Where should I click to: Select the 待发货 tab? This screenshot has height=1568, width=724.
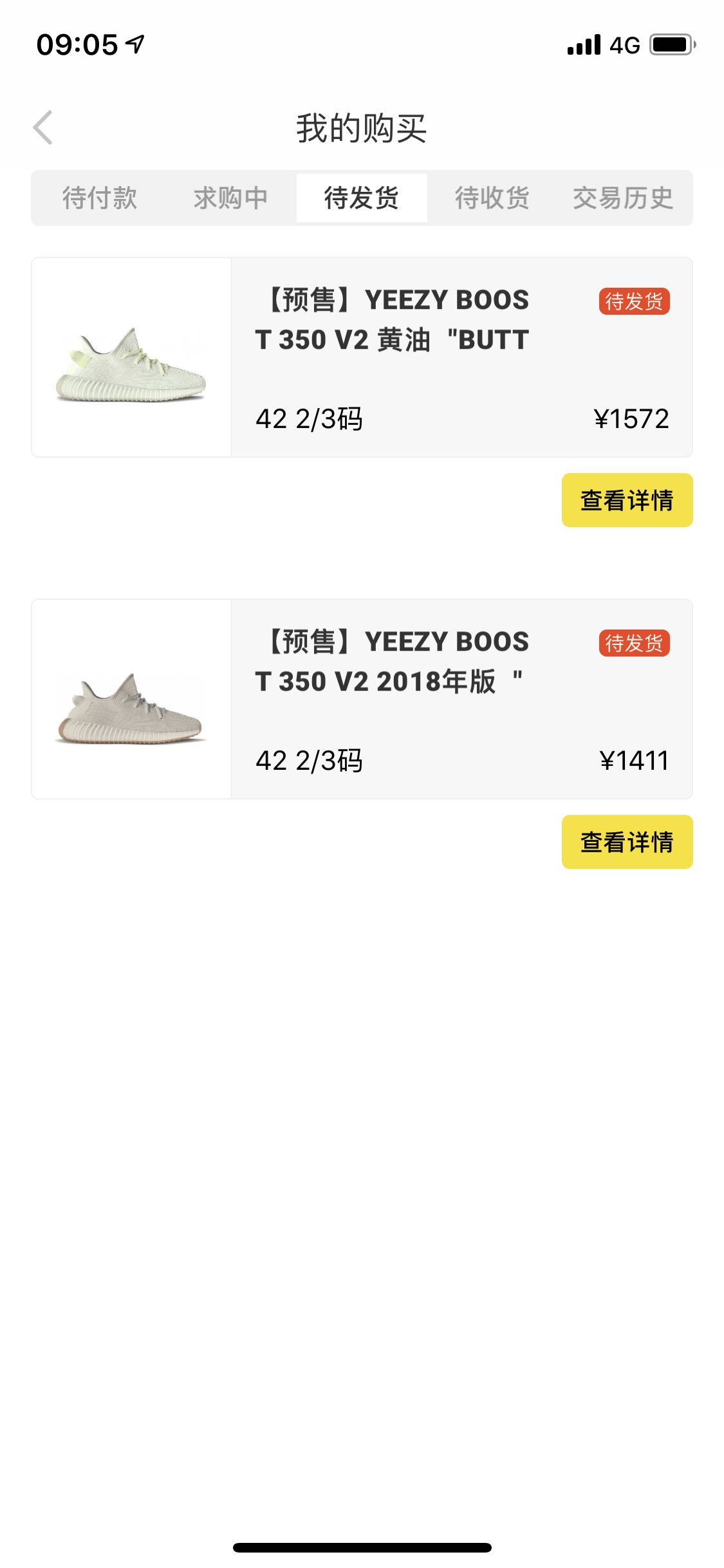362,198
